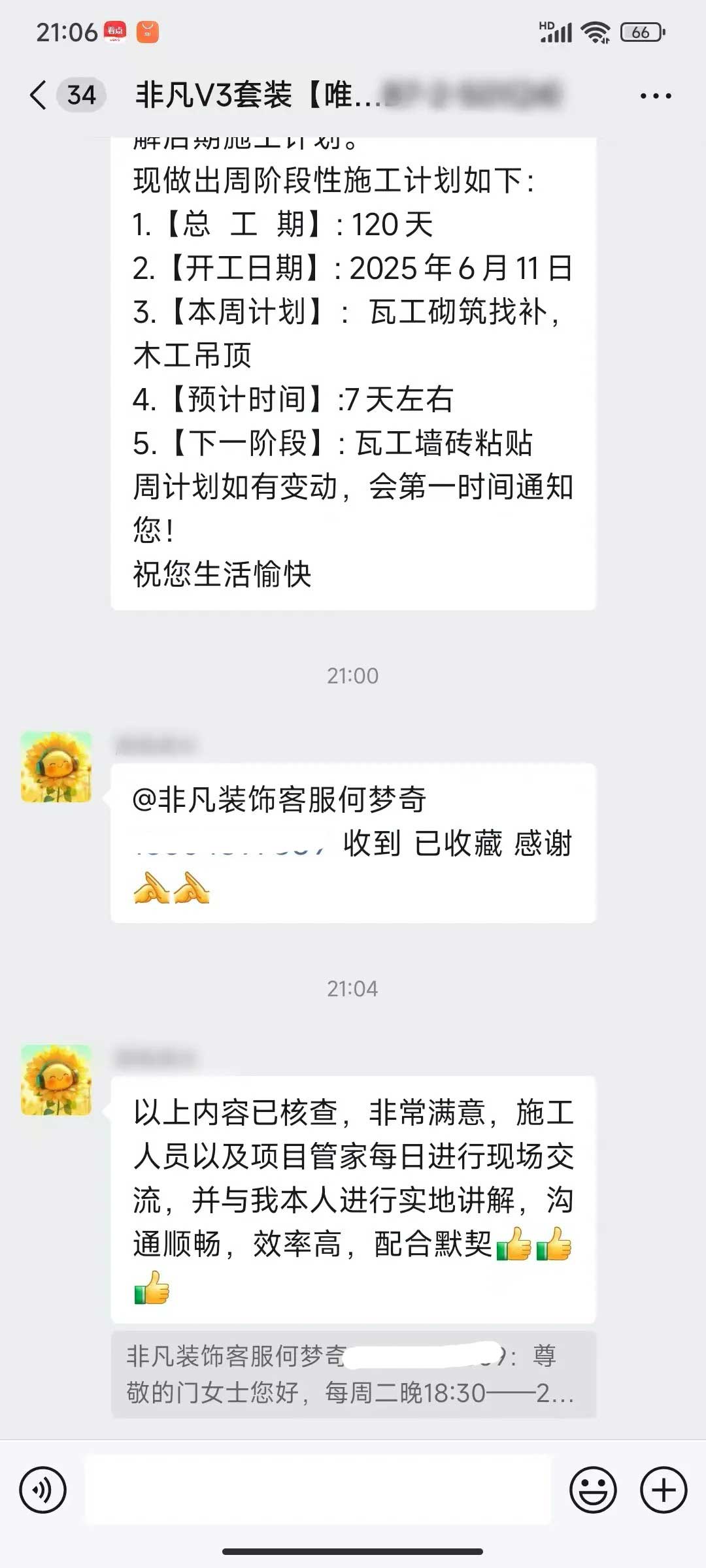Jump to the quoted 尊敬的门女士您好 message
Viewport: 706px width, 1568px height.
[353, 1375]
